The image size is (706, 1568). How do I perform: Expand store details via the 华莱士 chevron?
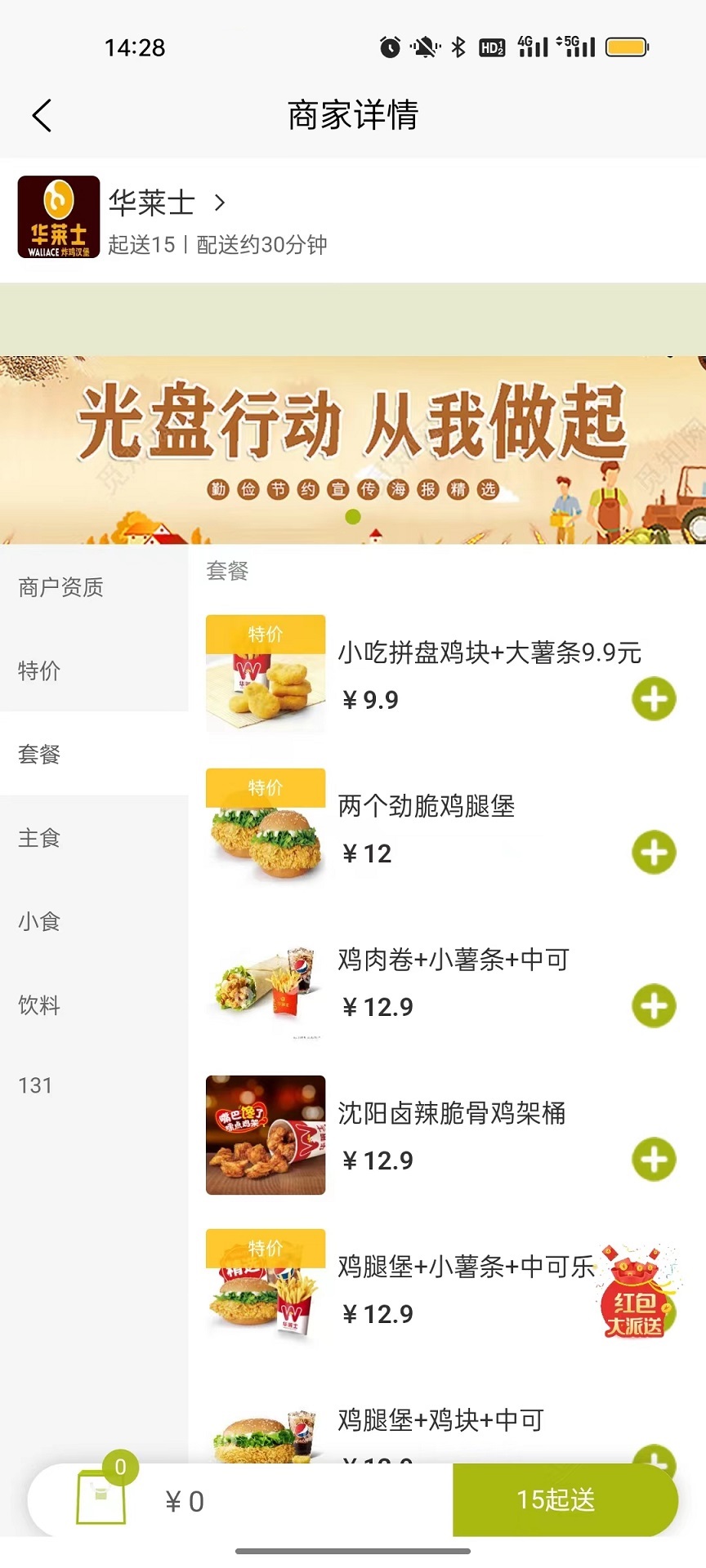[x=219, y=204]
